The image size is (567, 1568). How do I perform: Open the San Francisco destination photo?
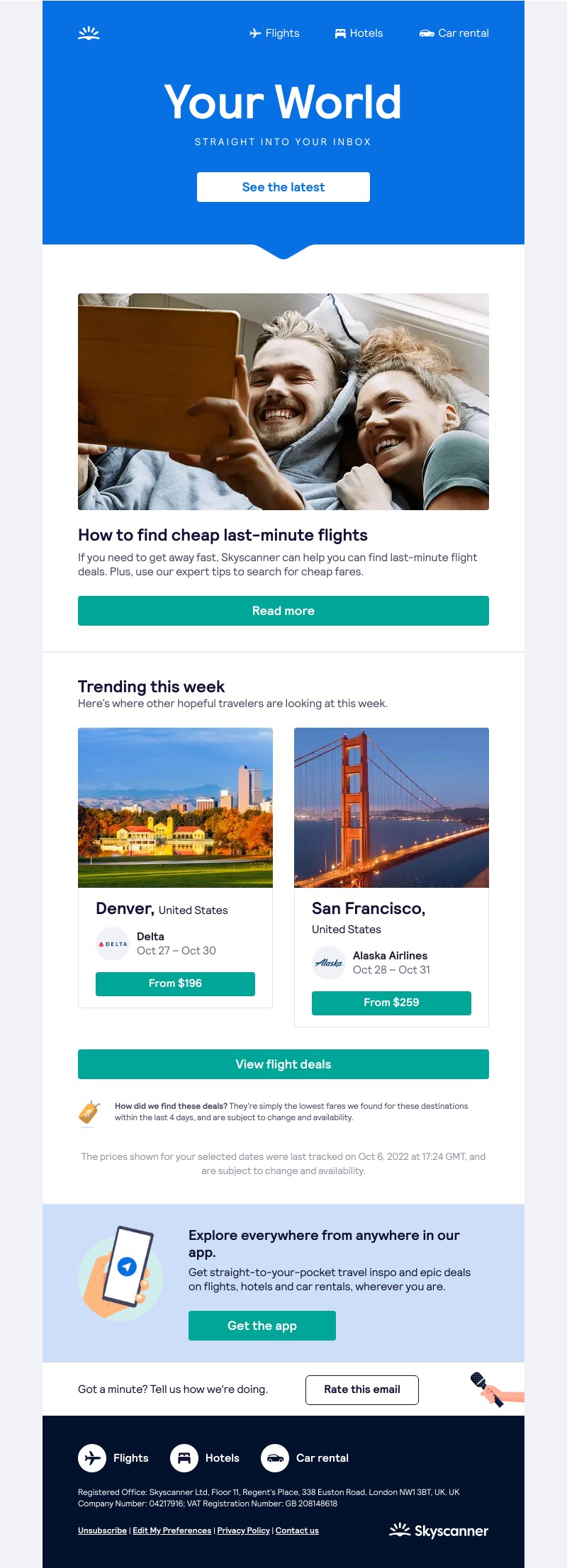pos(391,807)
